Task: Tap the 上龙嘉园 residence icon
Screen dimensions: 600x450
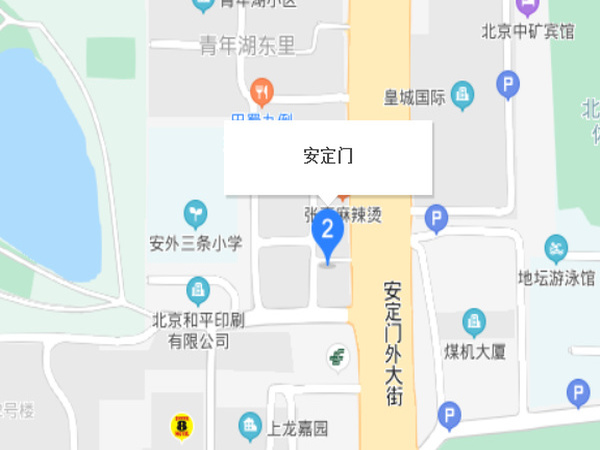Action: [249, 428]
